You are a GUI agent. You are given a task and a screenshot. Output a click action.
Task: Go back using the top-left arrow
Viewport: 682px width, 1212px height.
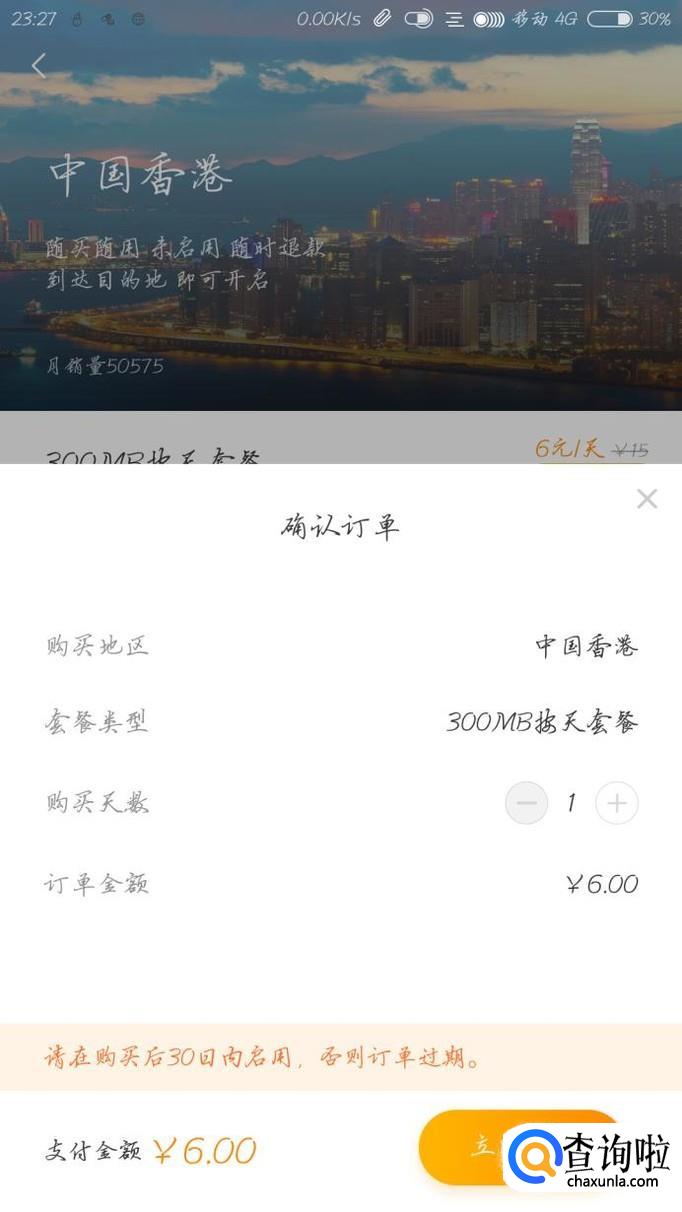(39, 66)
